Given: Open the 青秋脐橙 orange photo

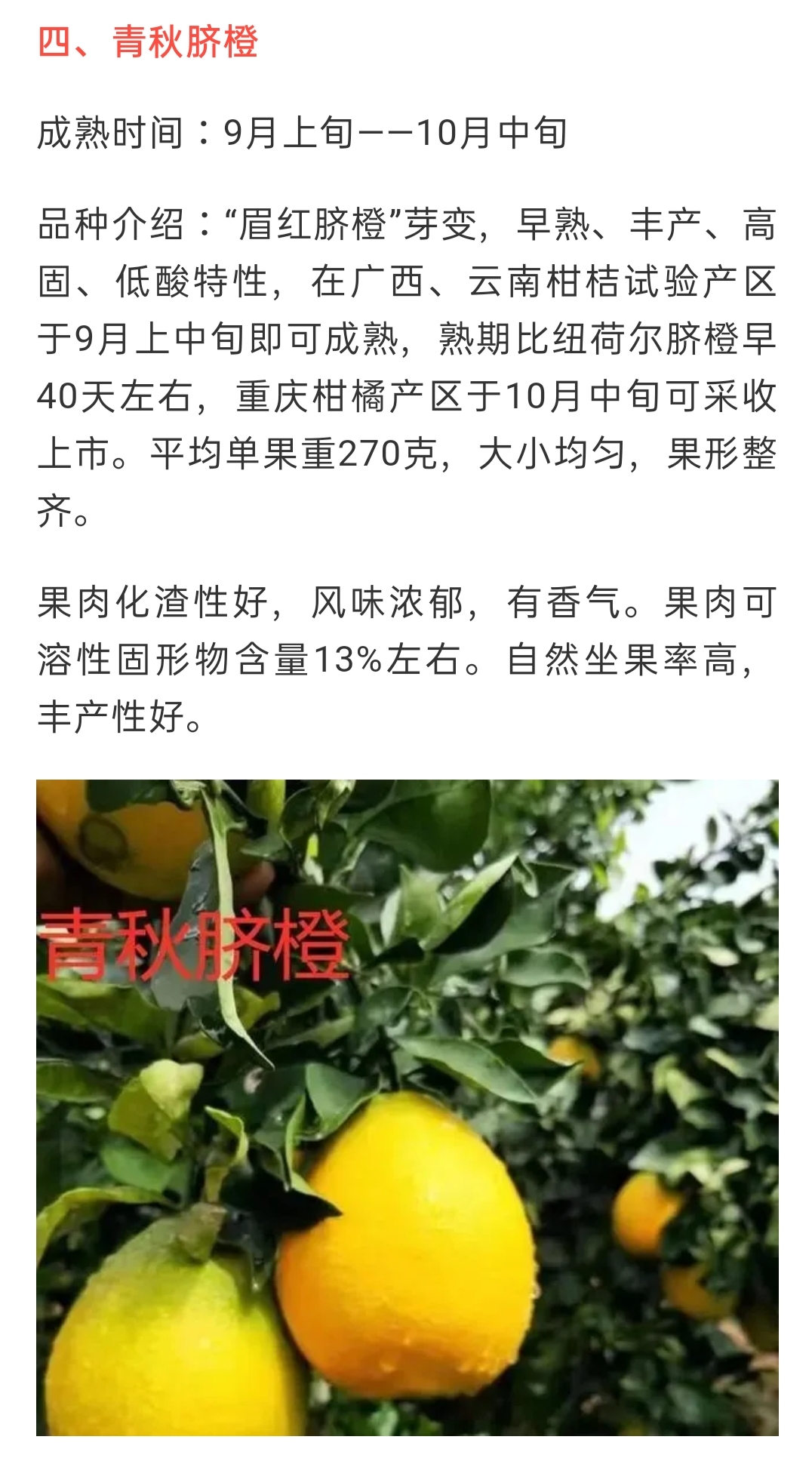Looking at the screenshot, I should coord(408,1106).
